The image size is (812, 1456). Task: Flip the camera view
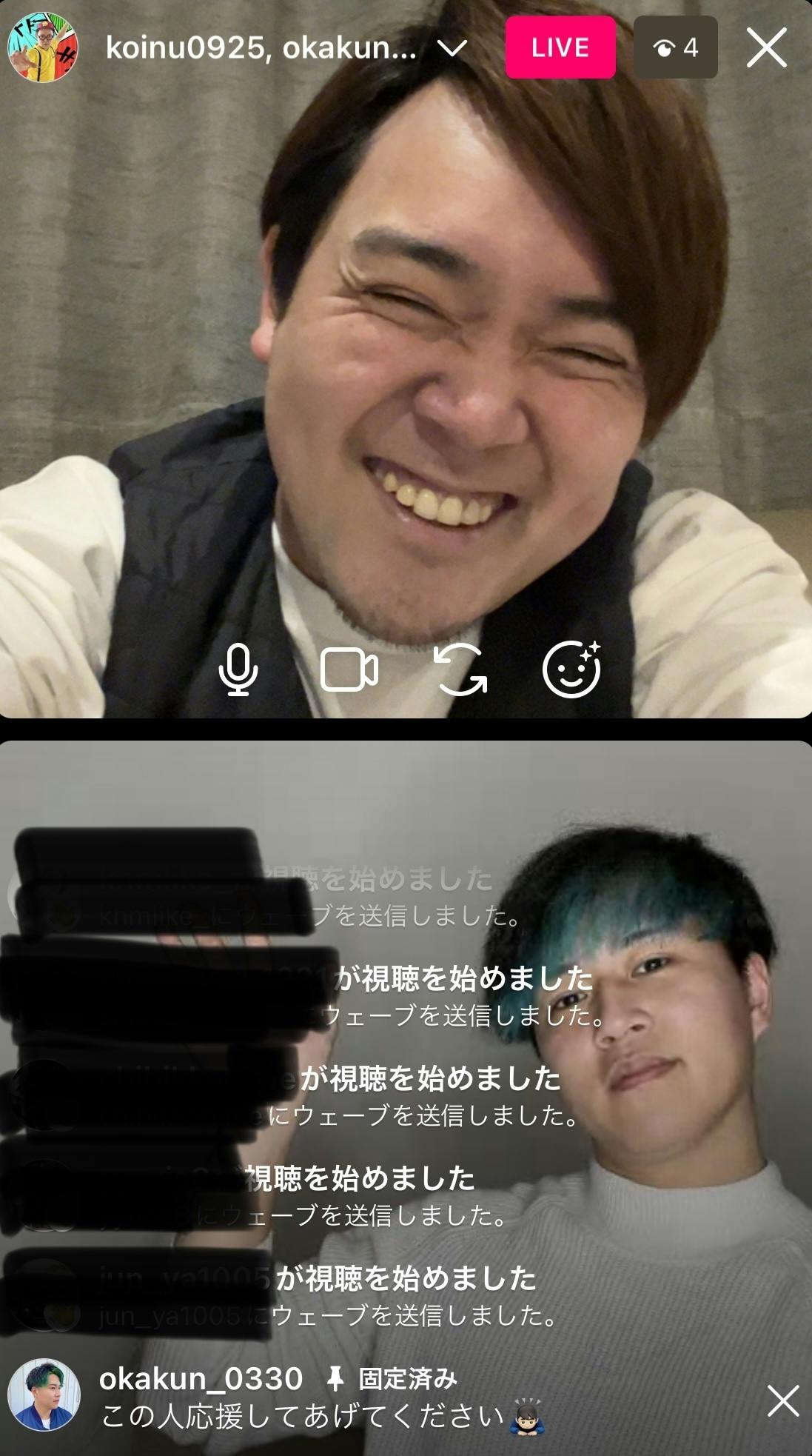(x=460, y=669)
